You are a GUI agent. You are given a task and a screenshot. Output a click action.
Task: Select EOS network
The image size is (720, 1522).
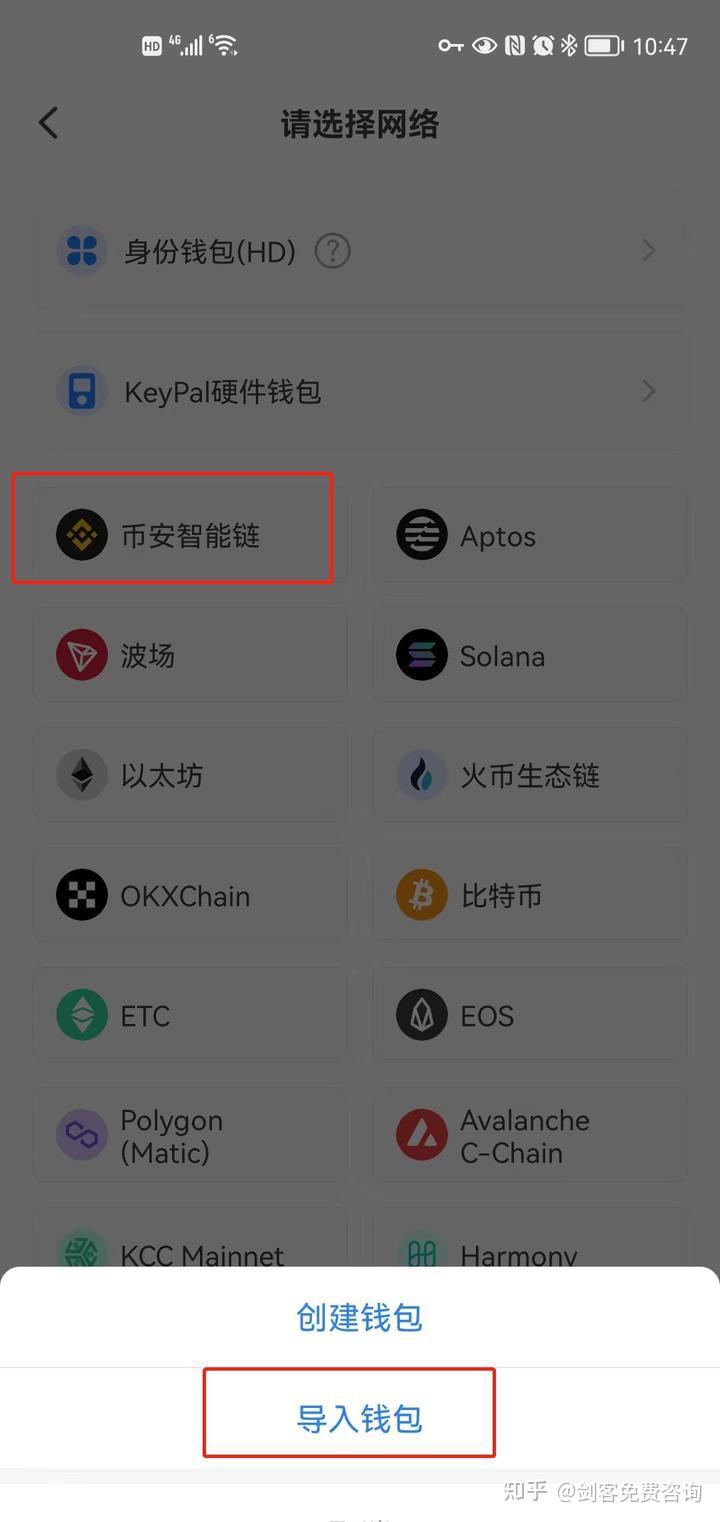click(529, 1016)
